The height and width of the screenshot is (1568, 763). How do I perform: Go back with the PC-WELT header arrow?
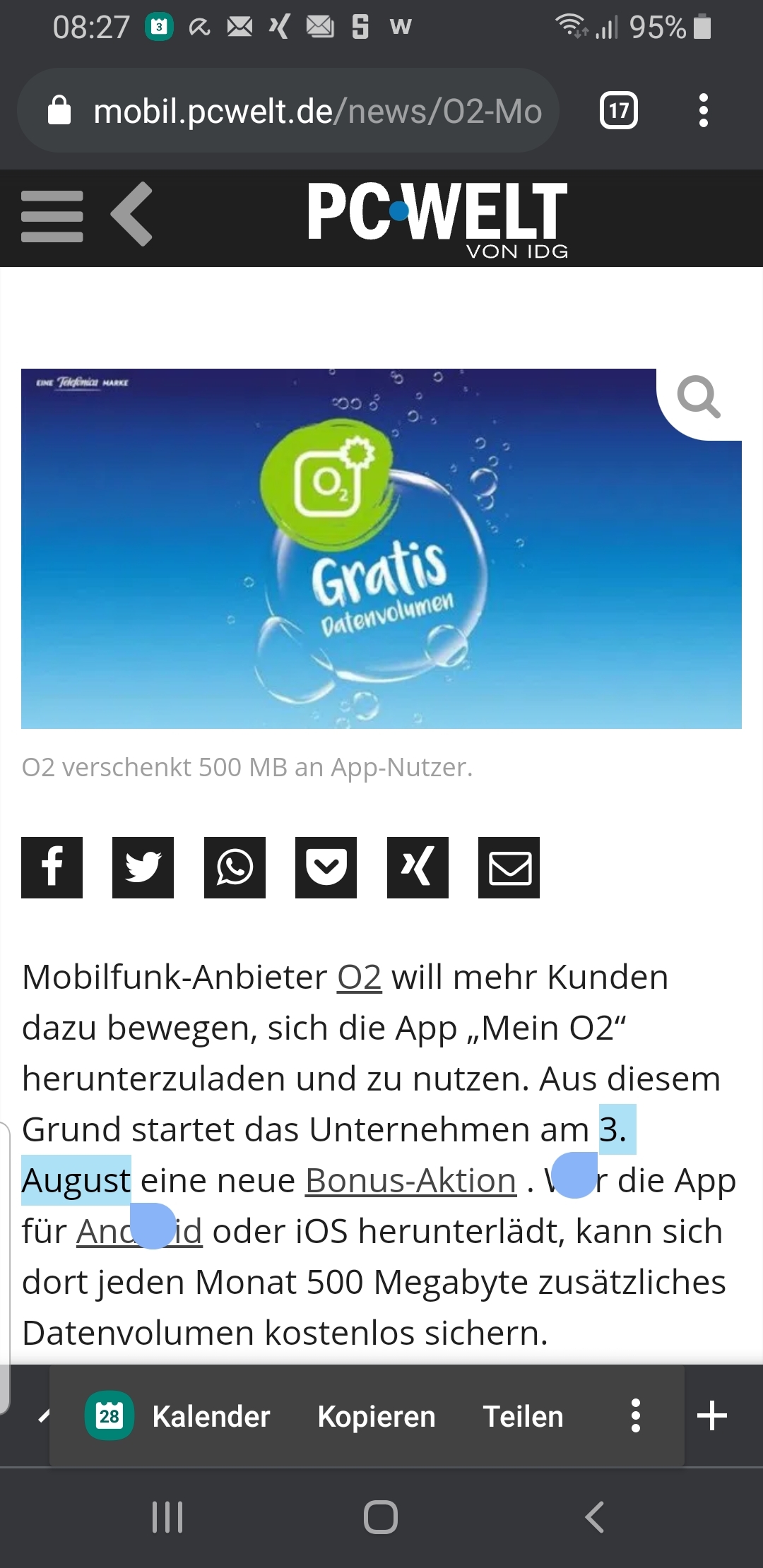click(x=132, y=214)
